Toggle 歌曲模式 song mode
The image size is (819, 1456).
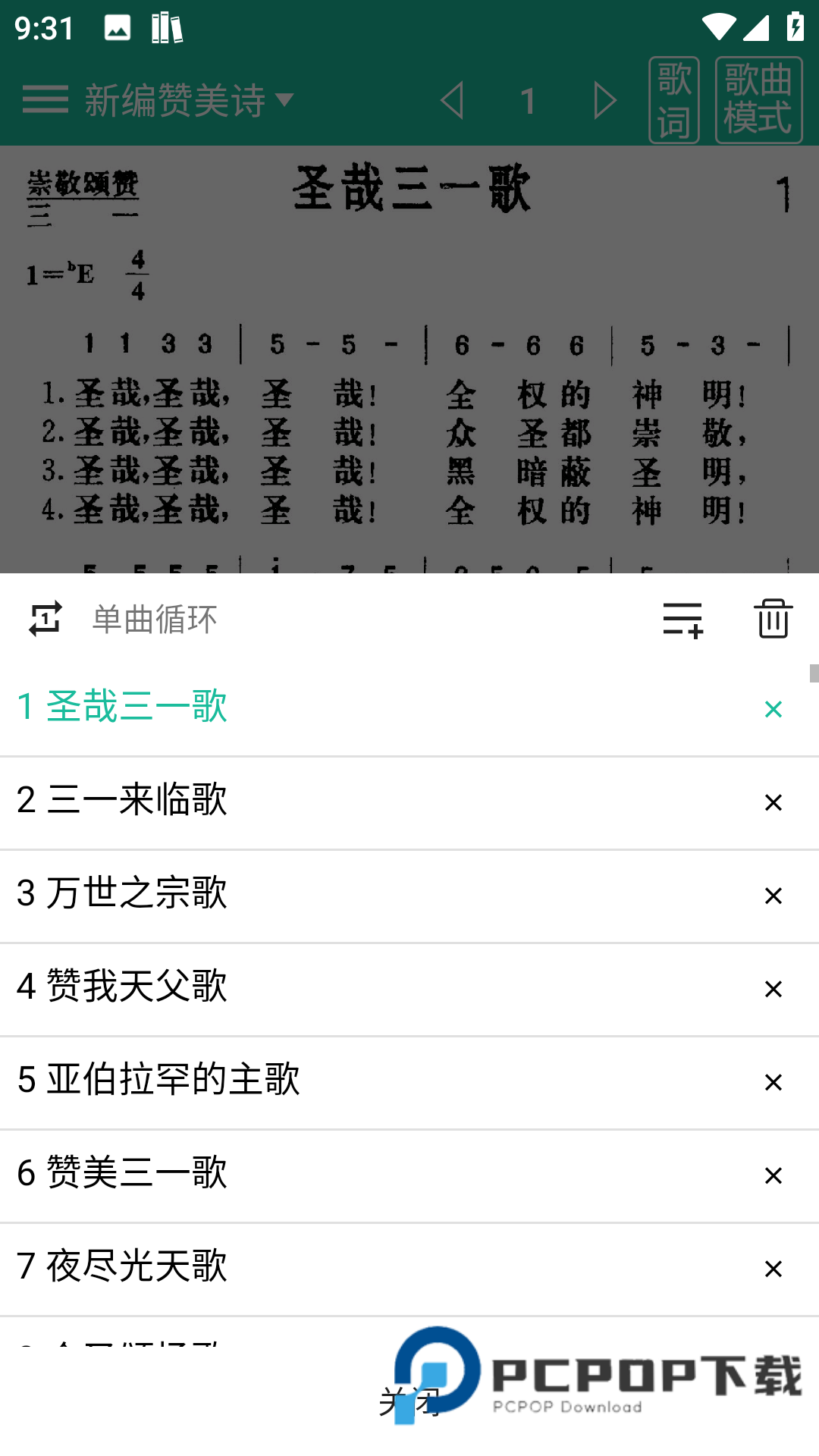tap(758, 99)
